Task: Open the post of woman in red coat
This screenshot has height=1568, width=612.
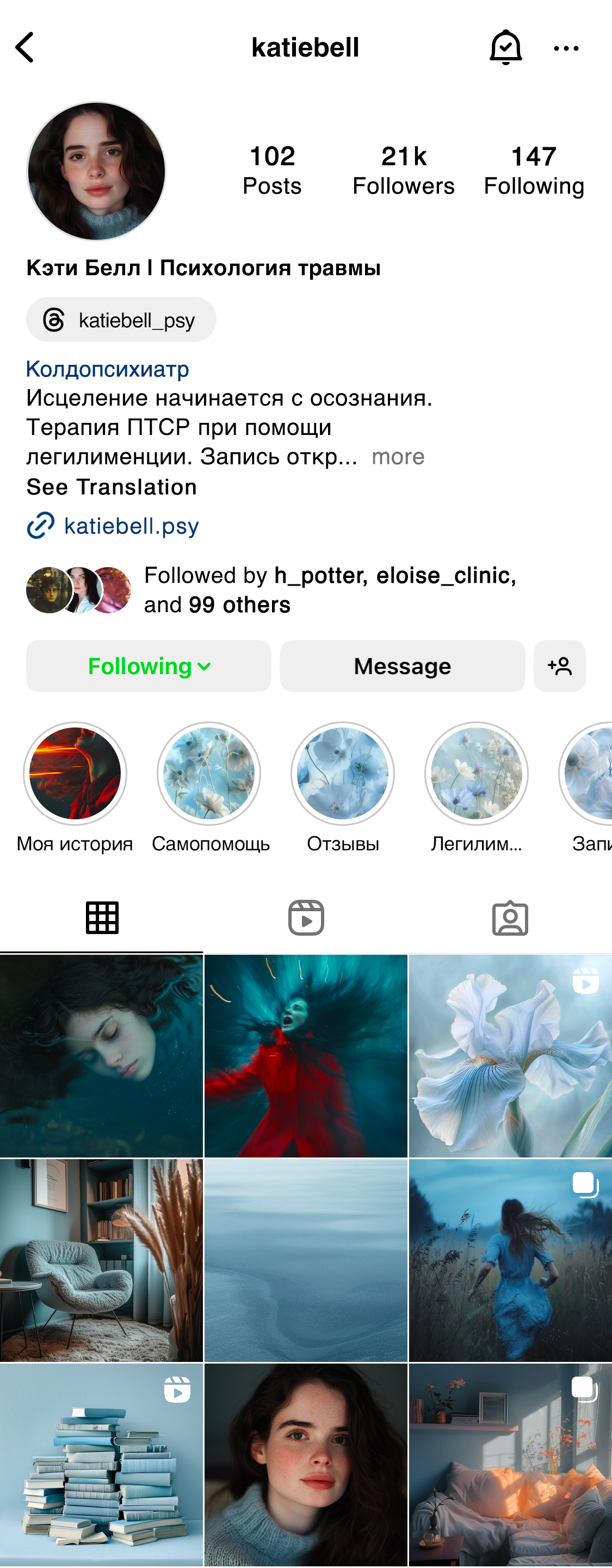Action: pyautogui.click(x=306, y=1056)
